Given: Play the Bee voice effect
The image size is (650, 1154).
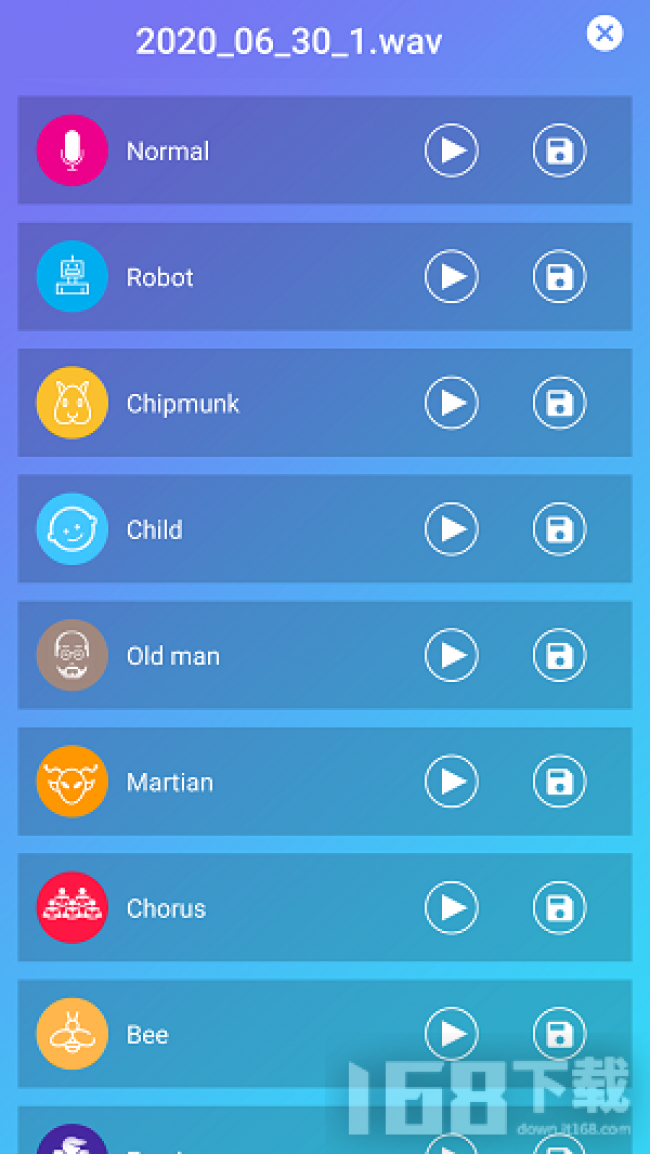Looking at the screenshot, I should (451, 1033).
